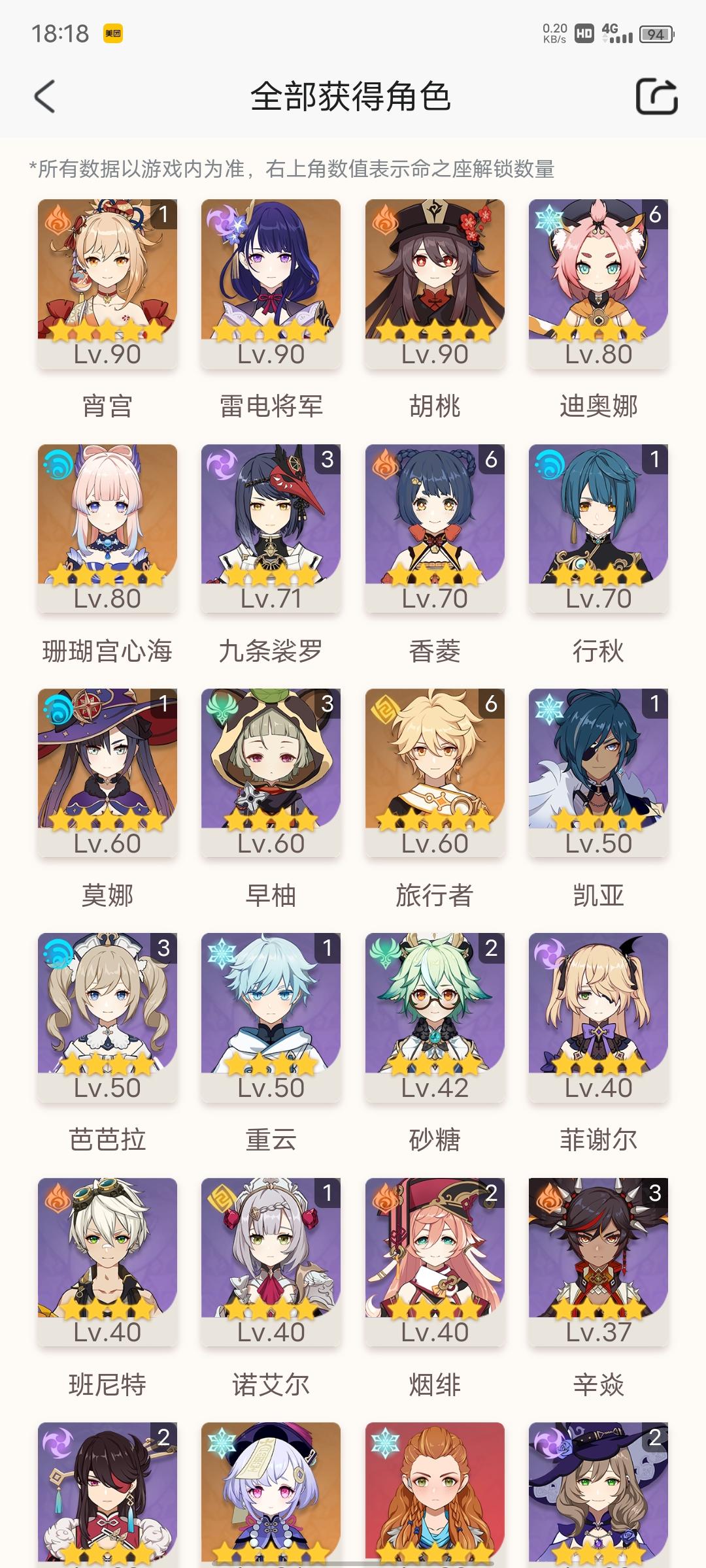
Task: Click the star rating row under 雷电将军's portrait
Action: pos(269,330)
